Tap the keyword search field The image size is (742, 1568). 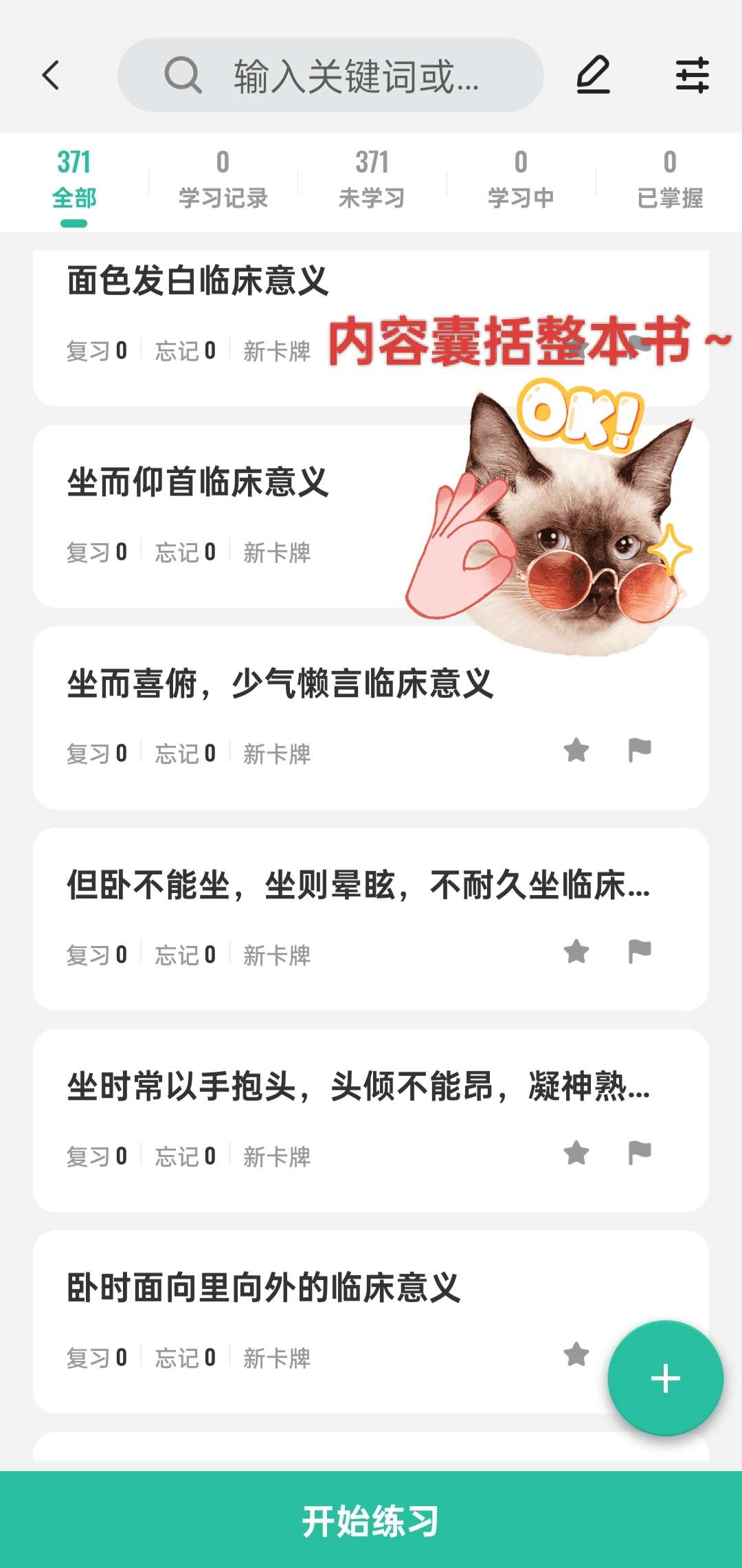(x=330, y=75)
